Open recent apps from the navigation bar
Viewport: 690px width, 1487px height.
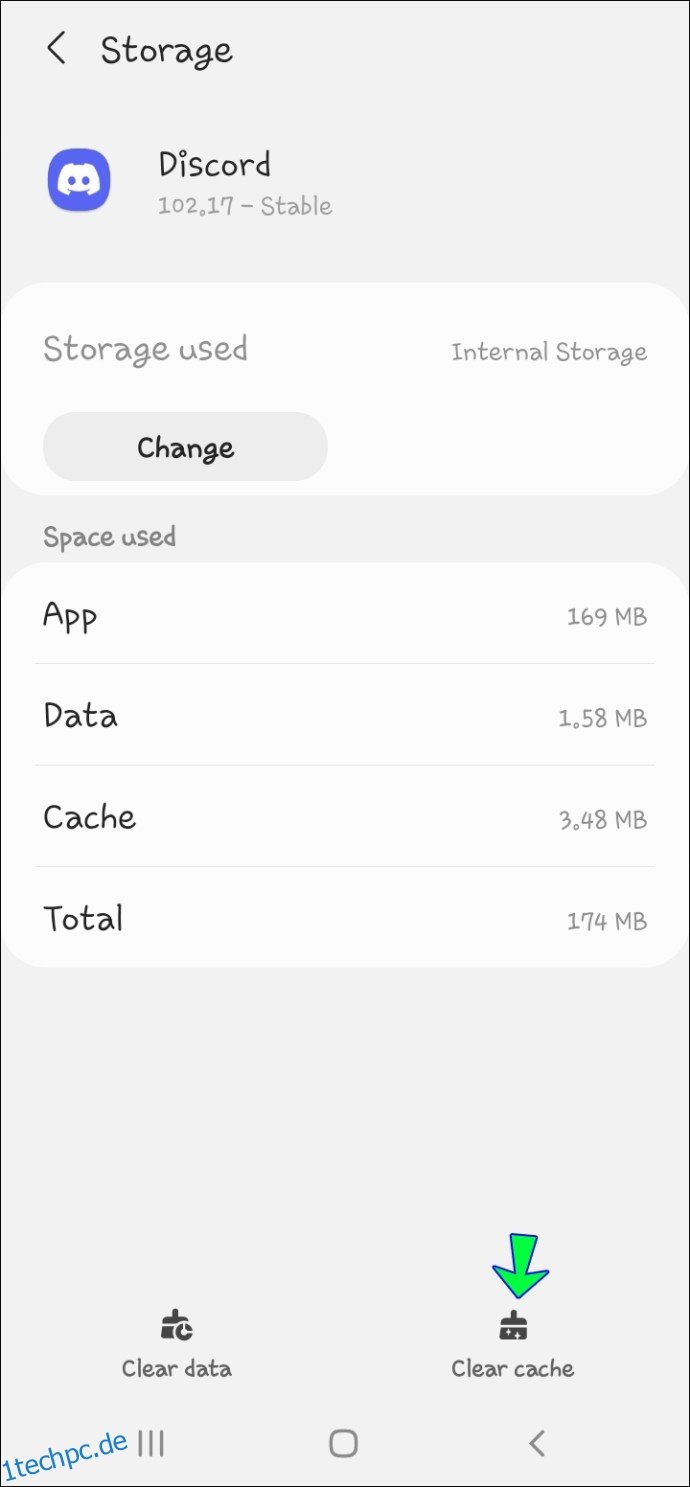tap(151, 1442)
